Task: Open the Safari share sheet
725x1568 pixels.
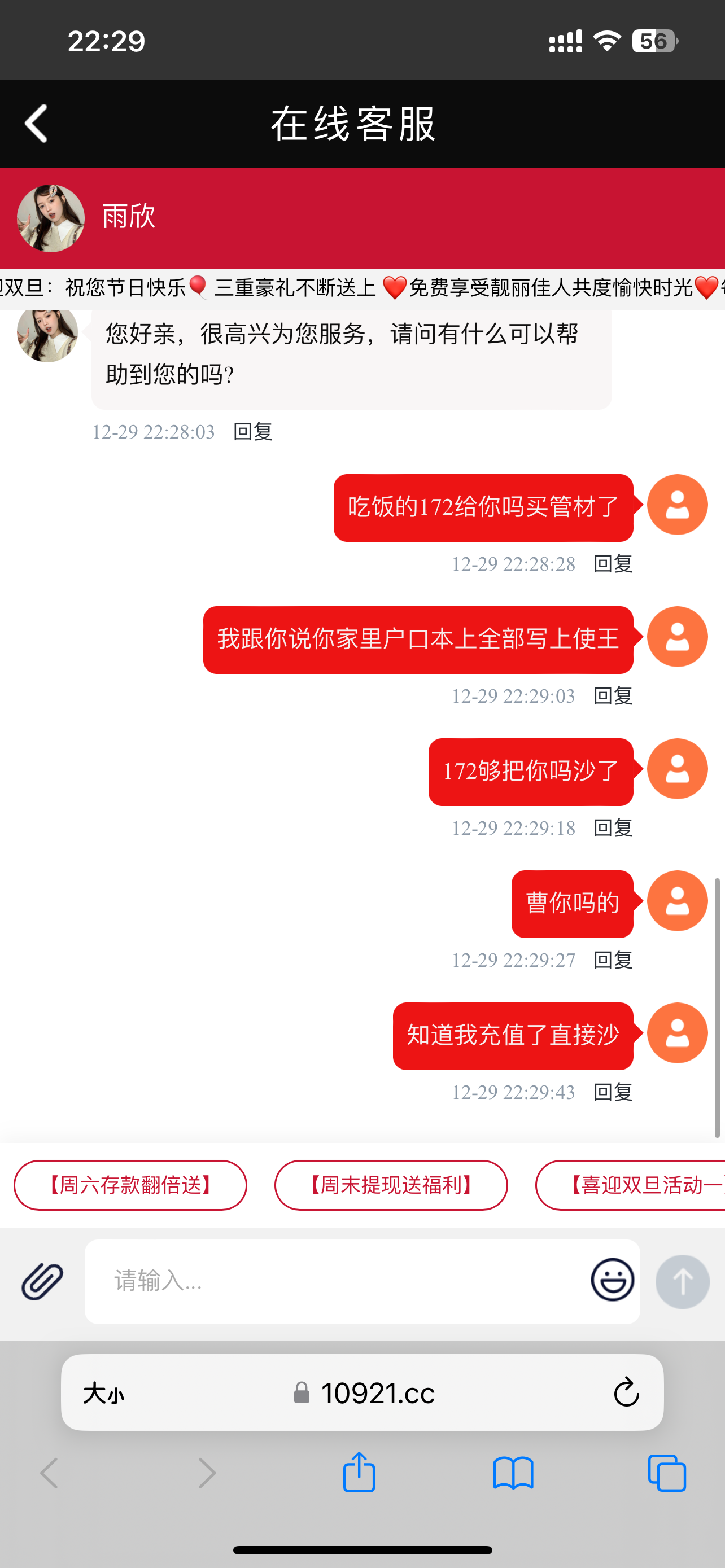Action: (359, 1473)
